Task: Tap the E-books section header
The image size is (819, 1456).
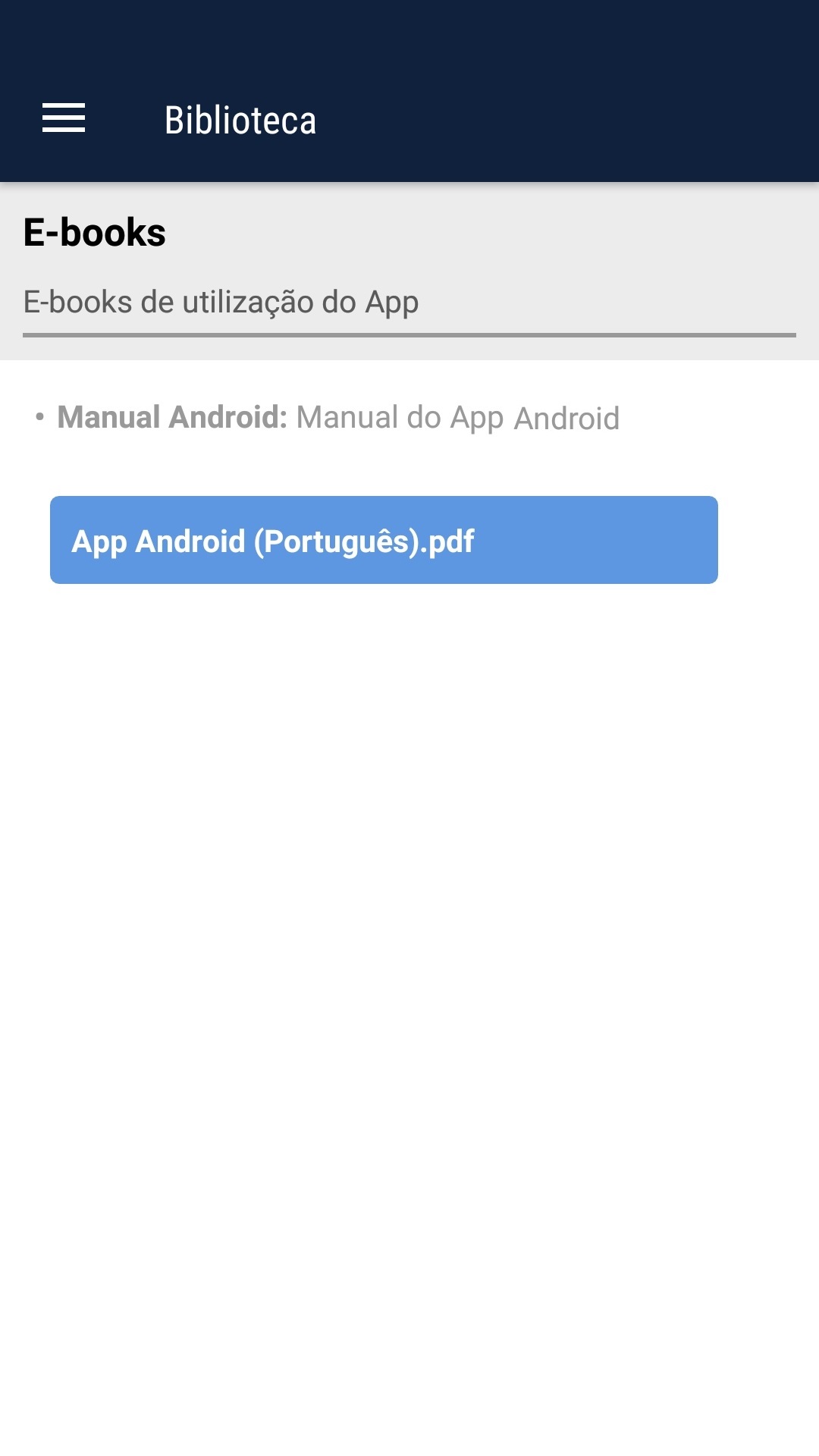Action: coord(95,234)
